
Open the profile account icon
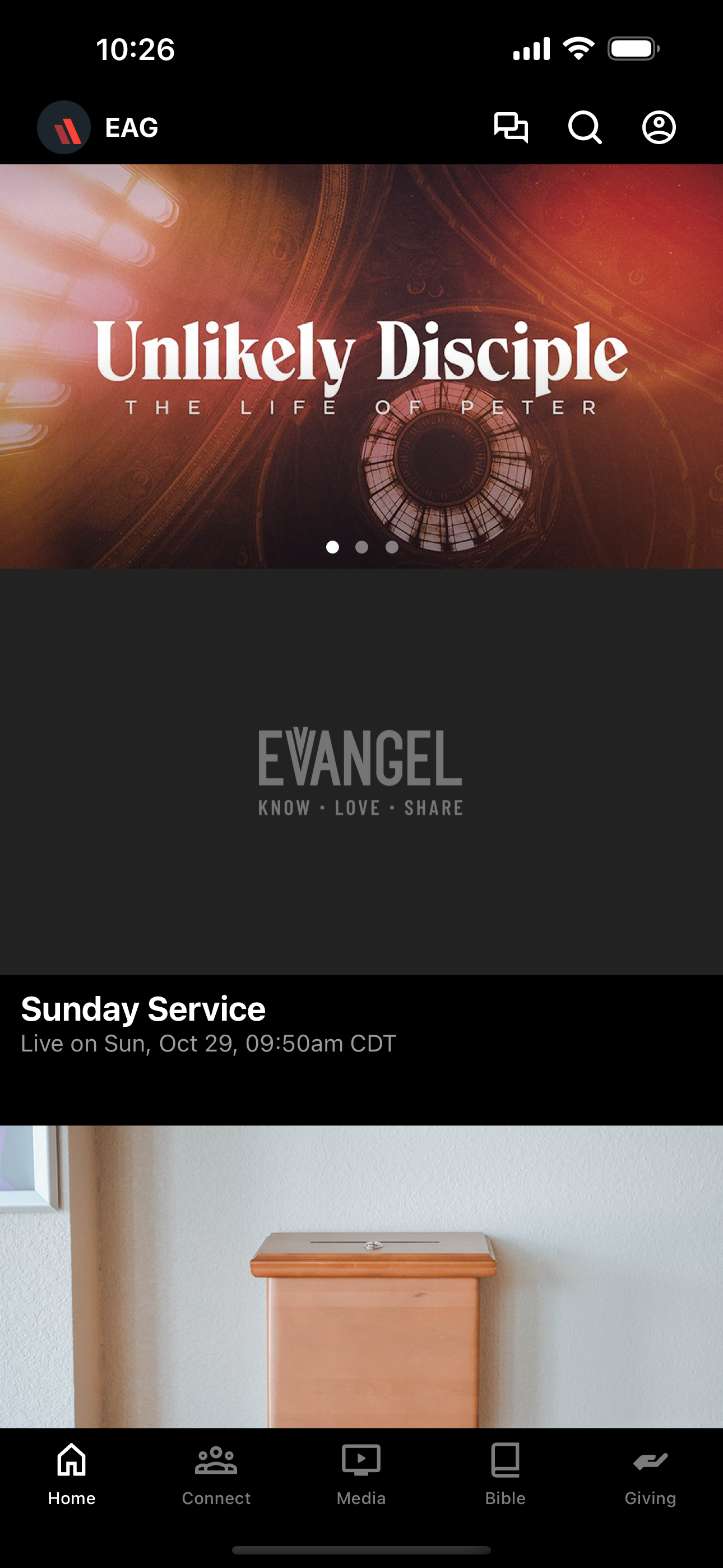(660, 127)
